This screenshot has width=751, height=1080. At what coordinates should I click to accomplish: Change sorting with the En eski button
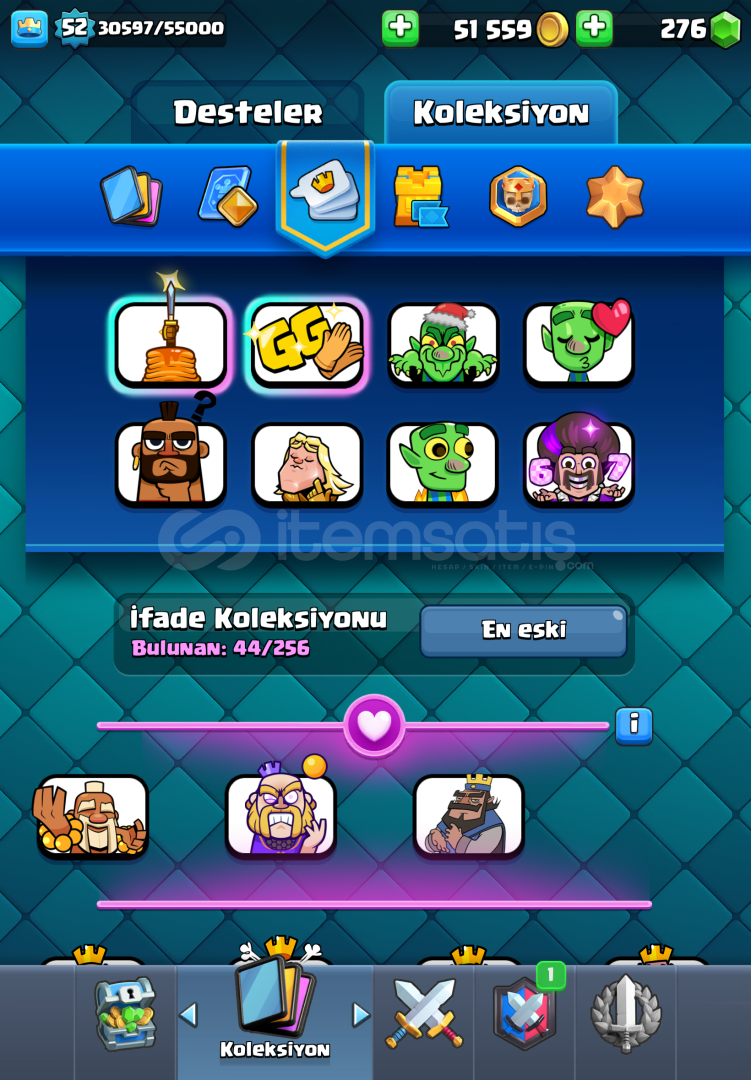523,630
